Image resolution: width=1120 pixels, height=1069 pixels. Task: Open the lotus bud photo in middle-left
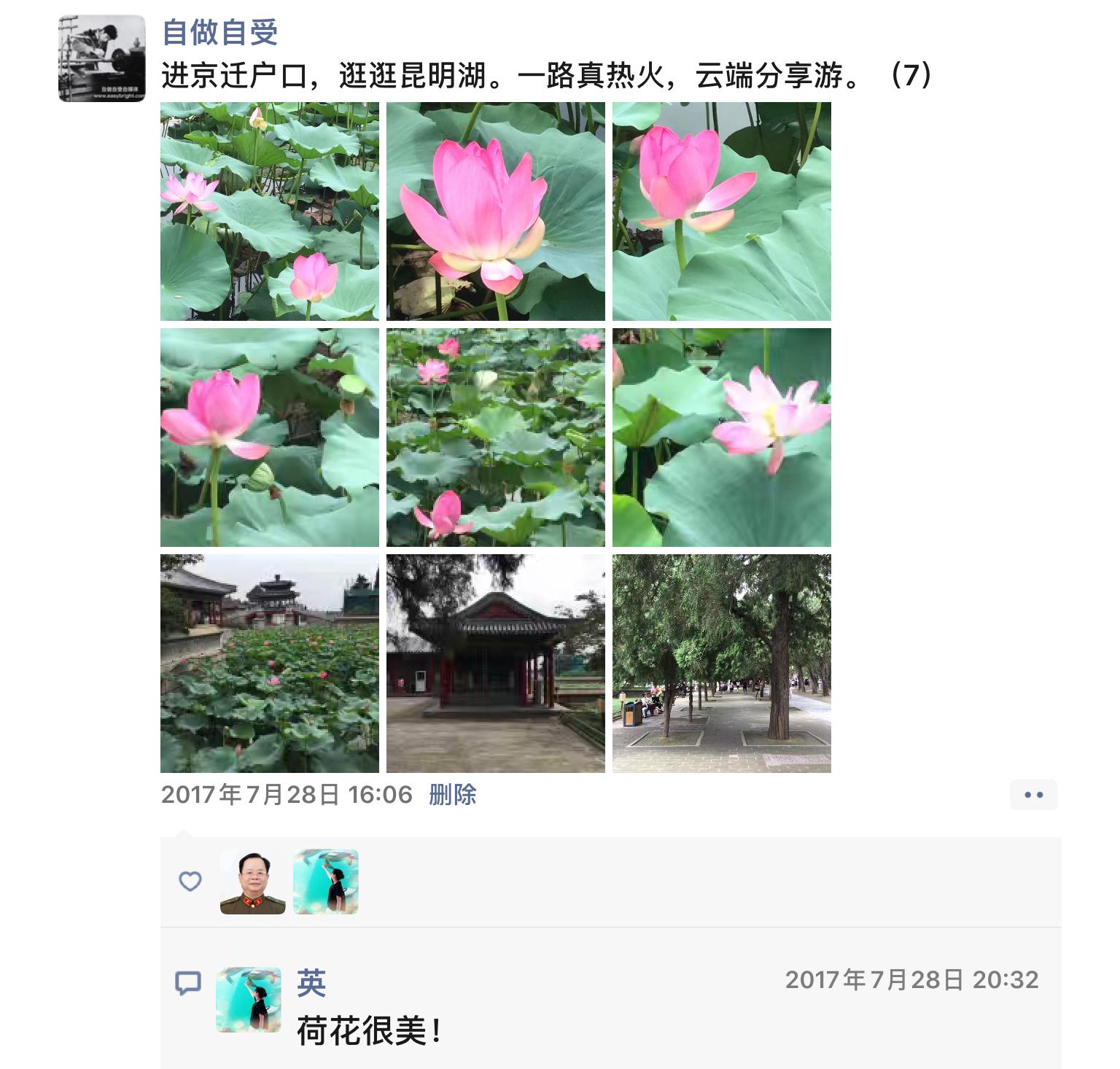270,438
